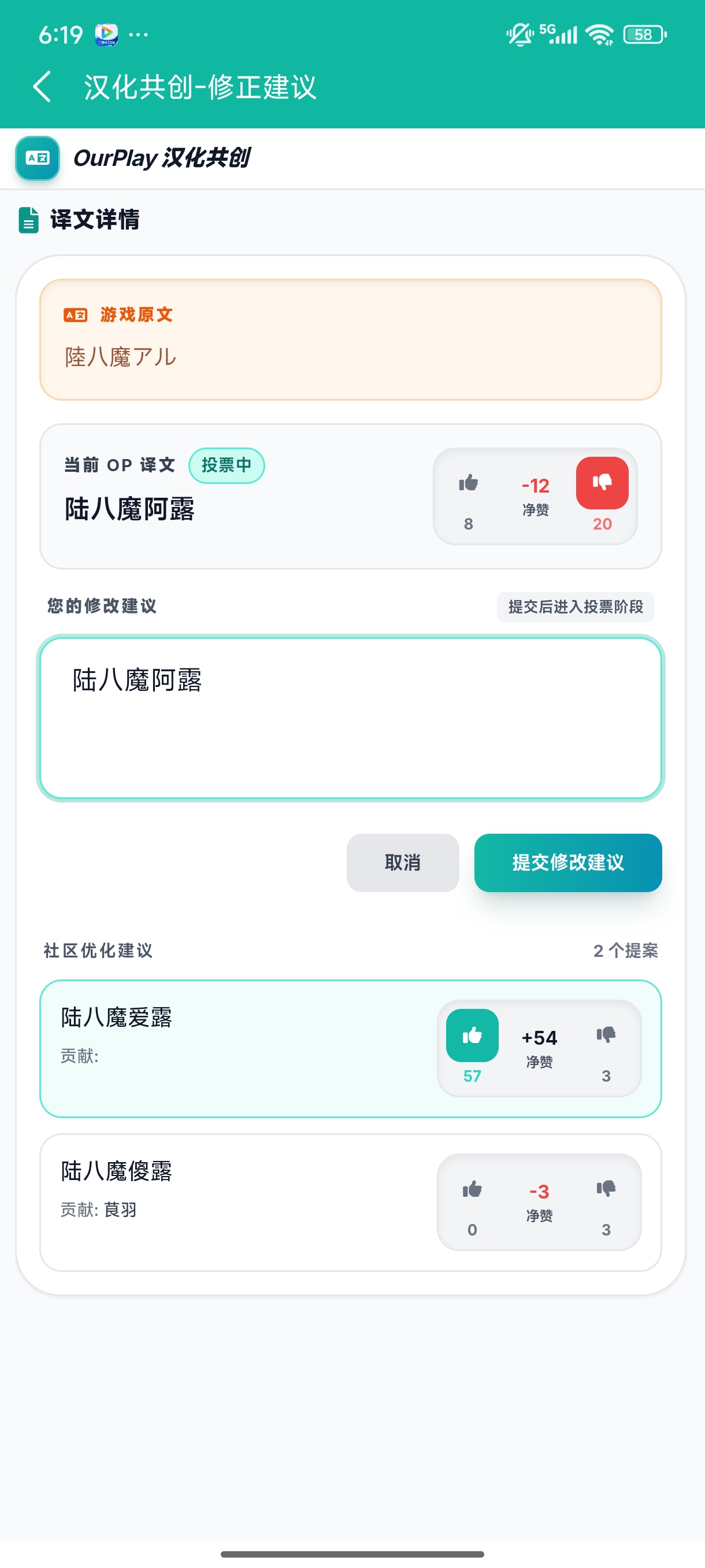705x1568 pixels.
Task: Focus the 您的修改建议 text field
Action: pyautogui.click(x=350, y=718)
